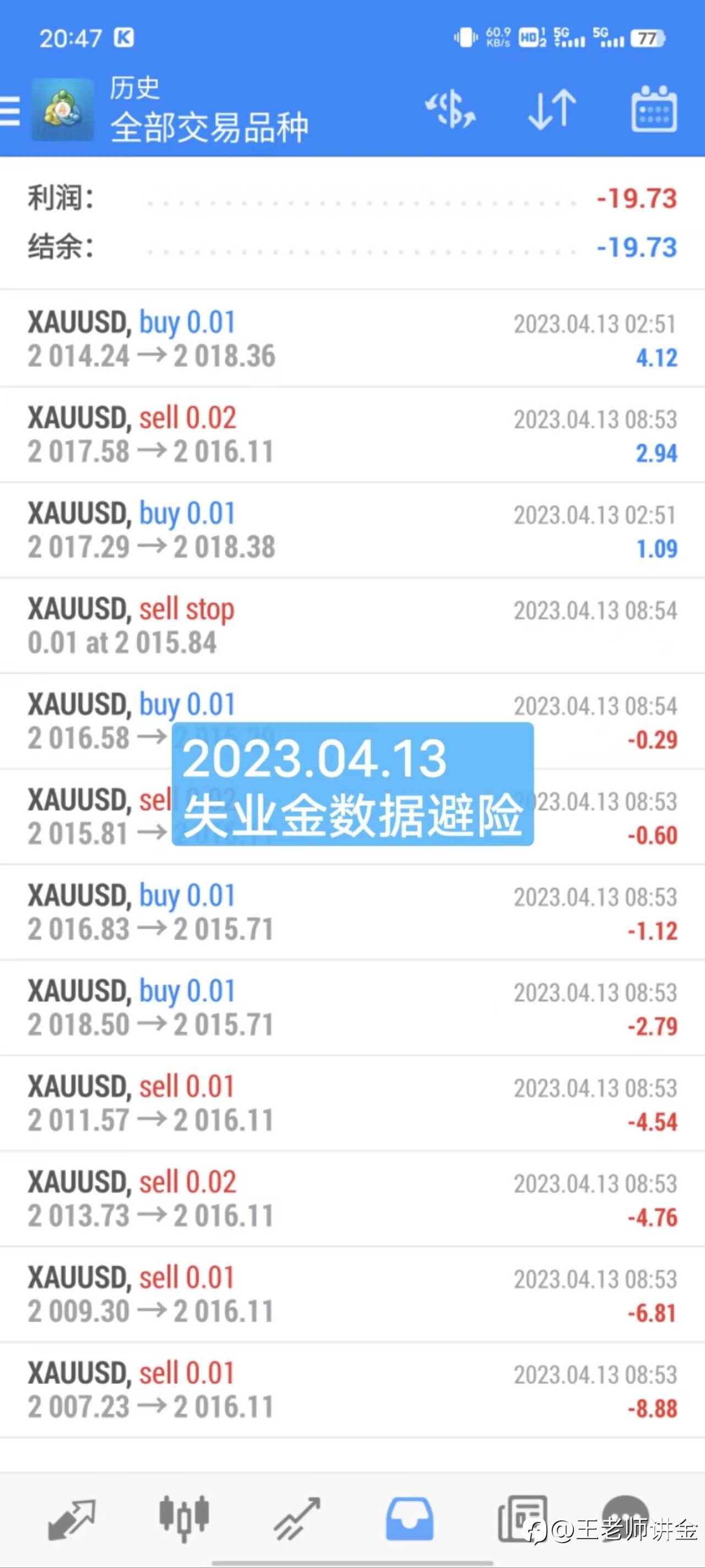Screen dimensions: 705x1568
Task: Switch to the Trade tab
Action: tap(297, 1520)
